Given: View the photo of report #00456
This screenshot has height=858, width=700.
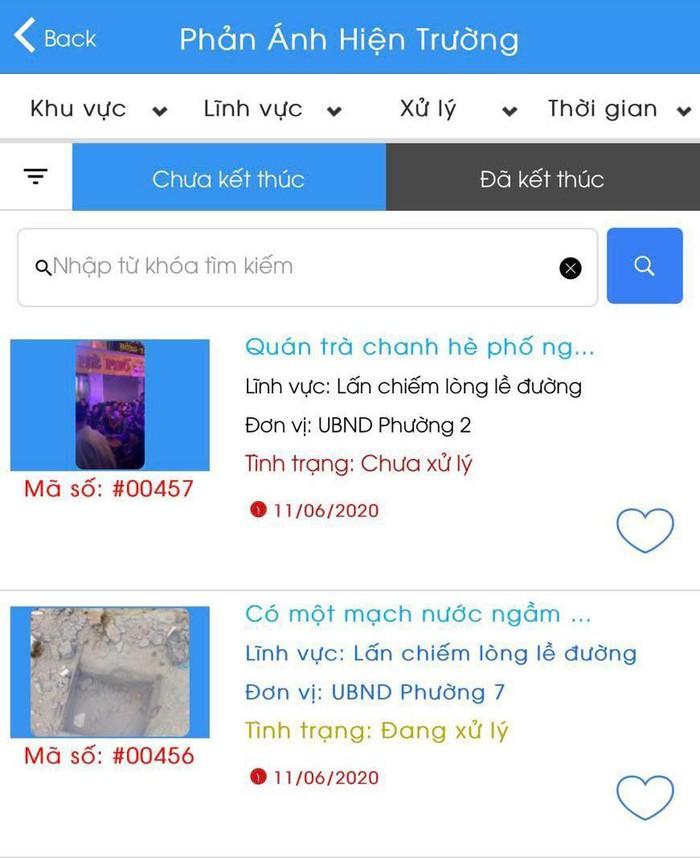Looking at the screenshot, I should coord(110,672).
